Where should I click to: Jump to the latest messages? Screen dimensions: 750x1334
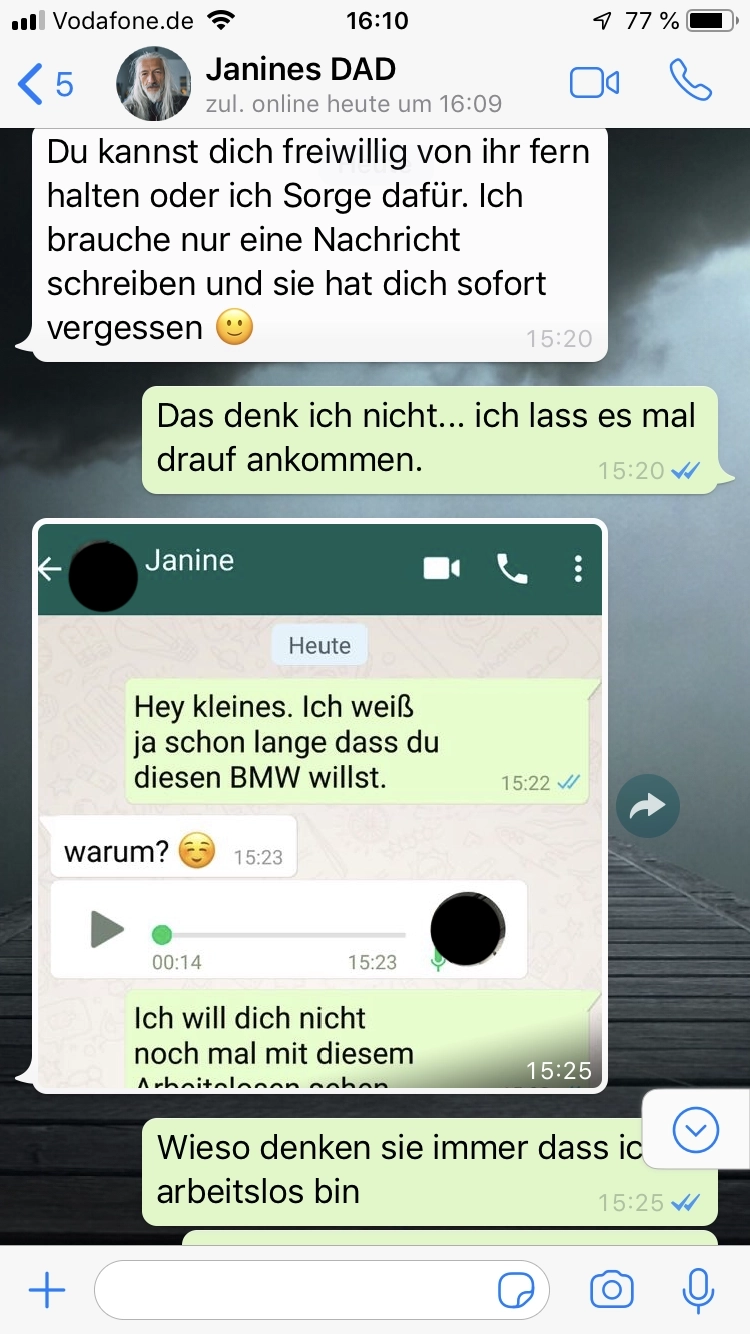[696, 1131]
